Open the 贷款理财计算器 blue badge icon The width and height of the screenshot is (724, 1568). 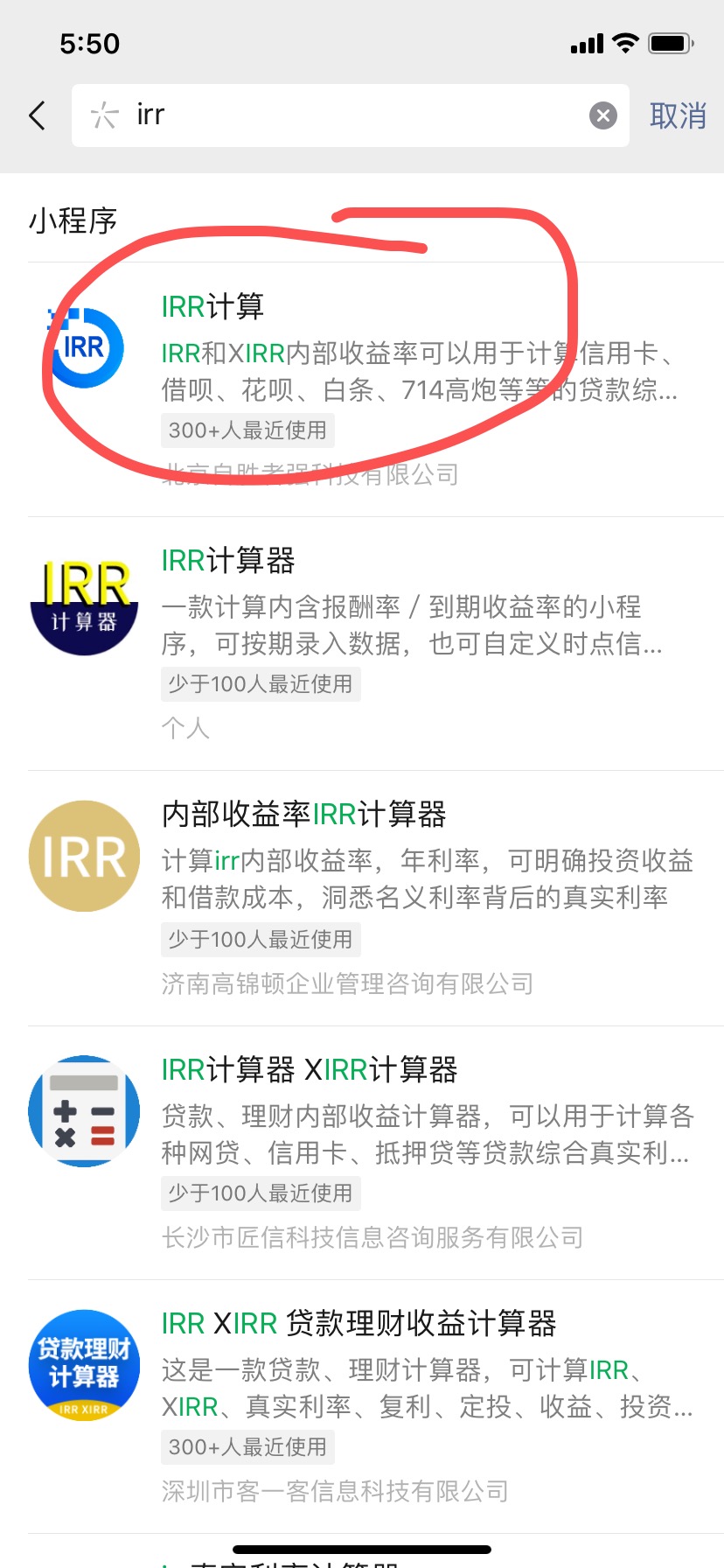point(83,1365)
